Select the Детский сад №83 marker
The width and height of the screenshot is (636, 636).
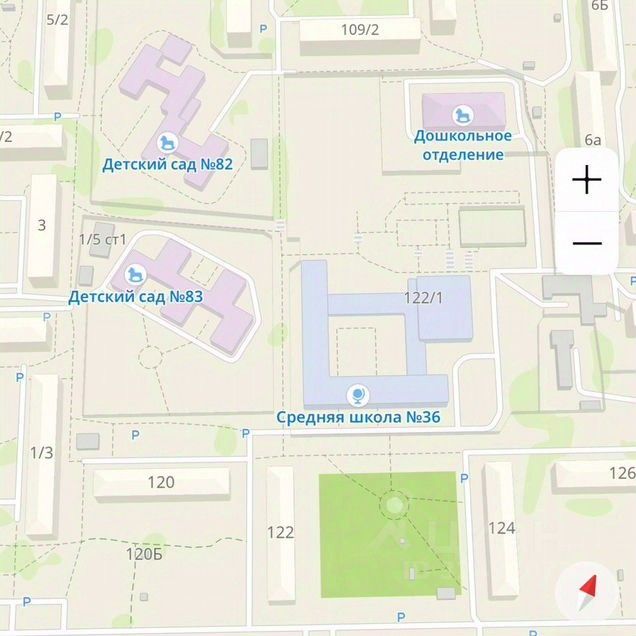(x=136, y=274)
